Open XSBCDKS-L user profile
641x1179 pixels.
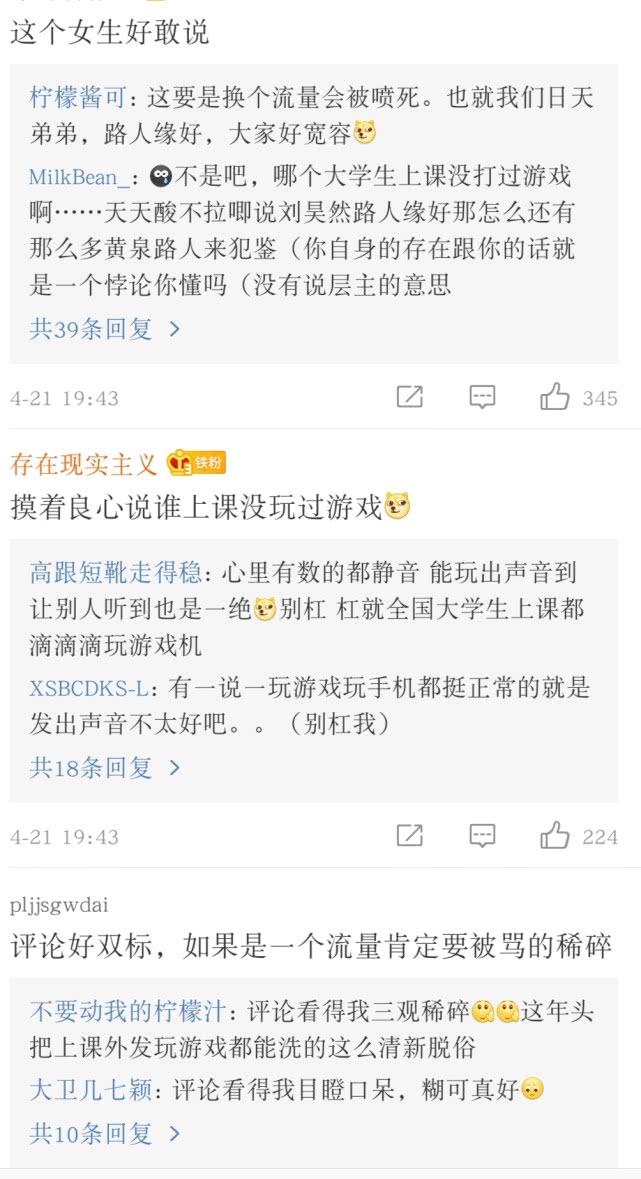tap(90, 687)
